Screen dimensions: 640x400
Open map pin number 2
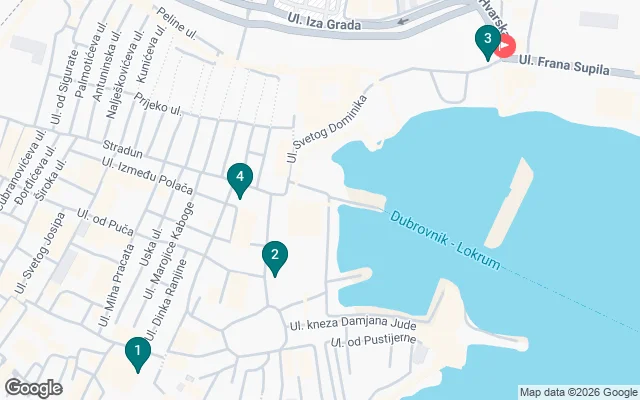click(x=275, y=256)
